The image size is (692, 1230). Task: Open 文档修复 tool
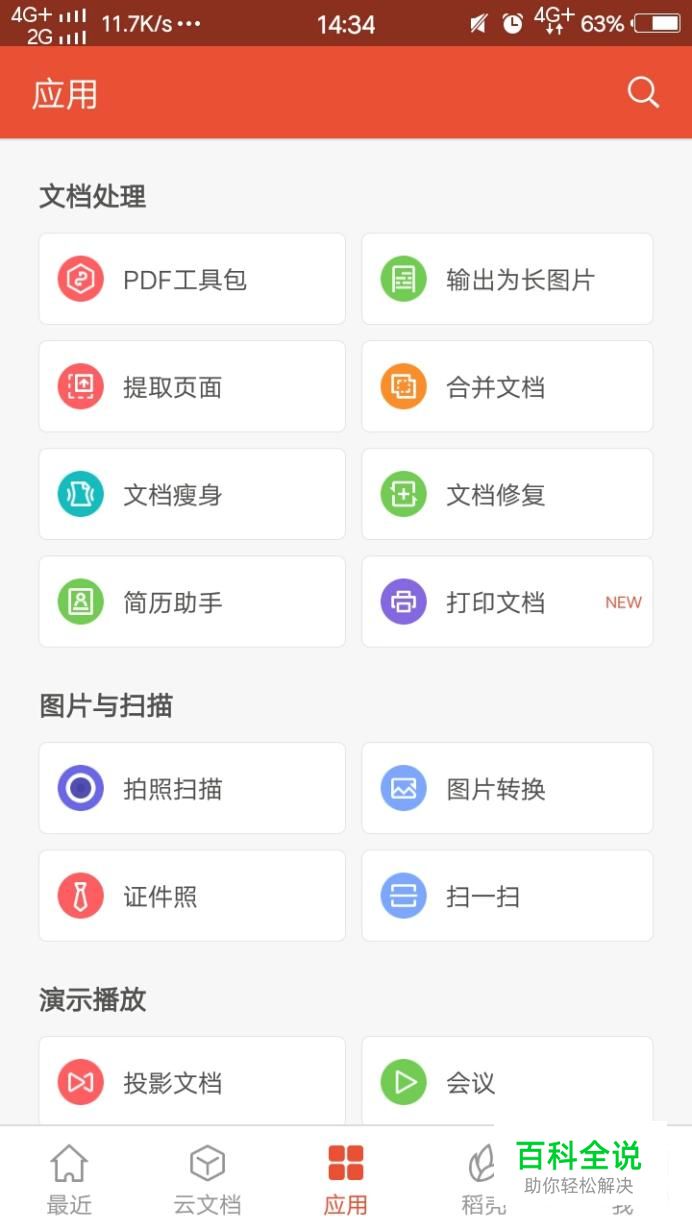click(x=507, y=495)
